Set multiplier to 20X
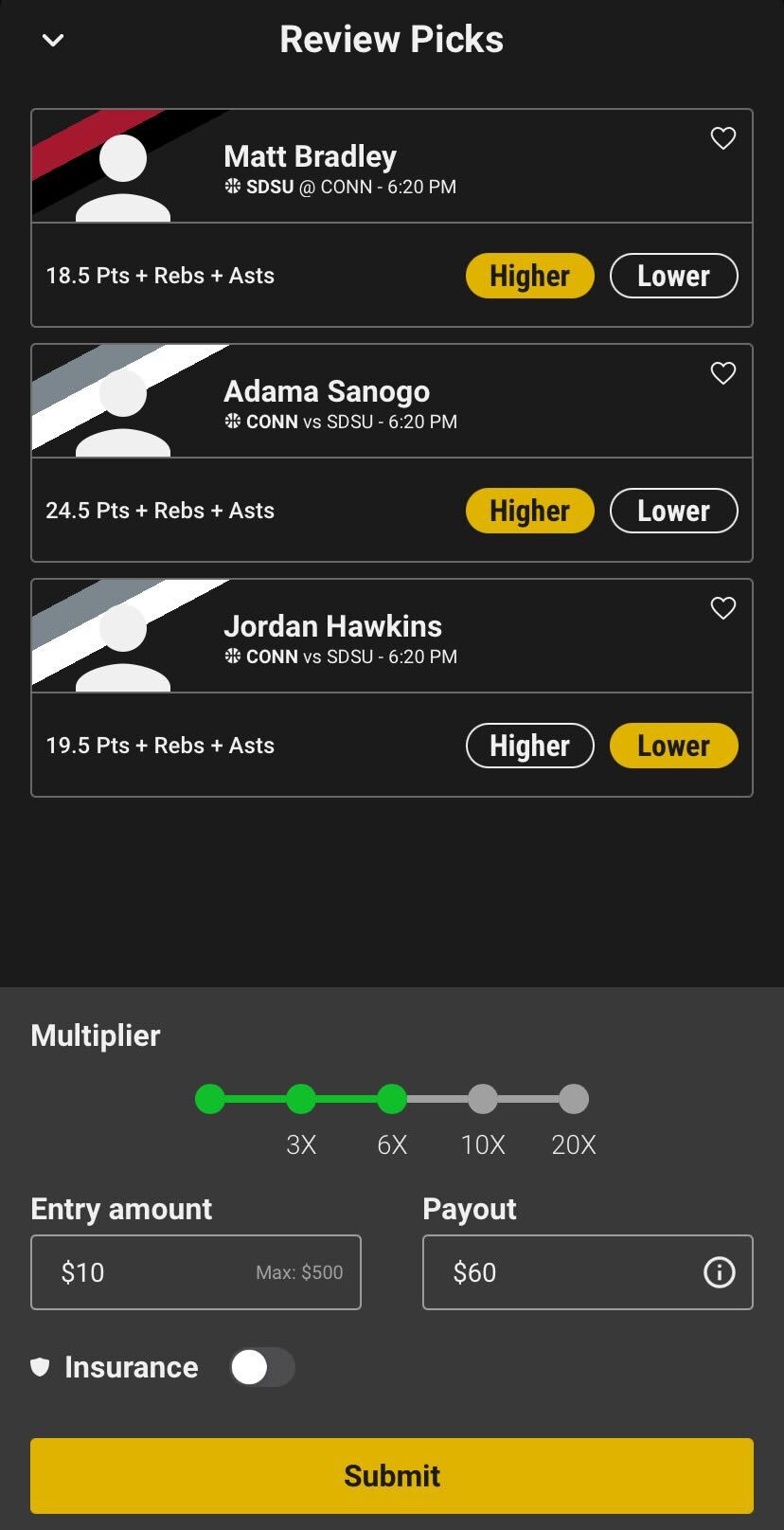Screen dimensions: 784x1530 574,1099
